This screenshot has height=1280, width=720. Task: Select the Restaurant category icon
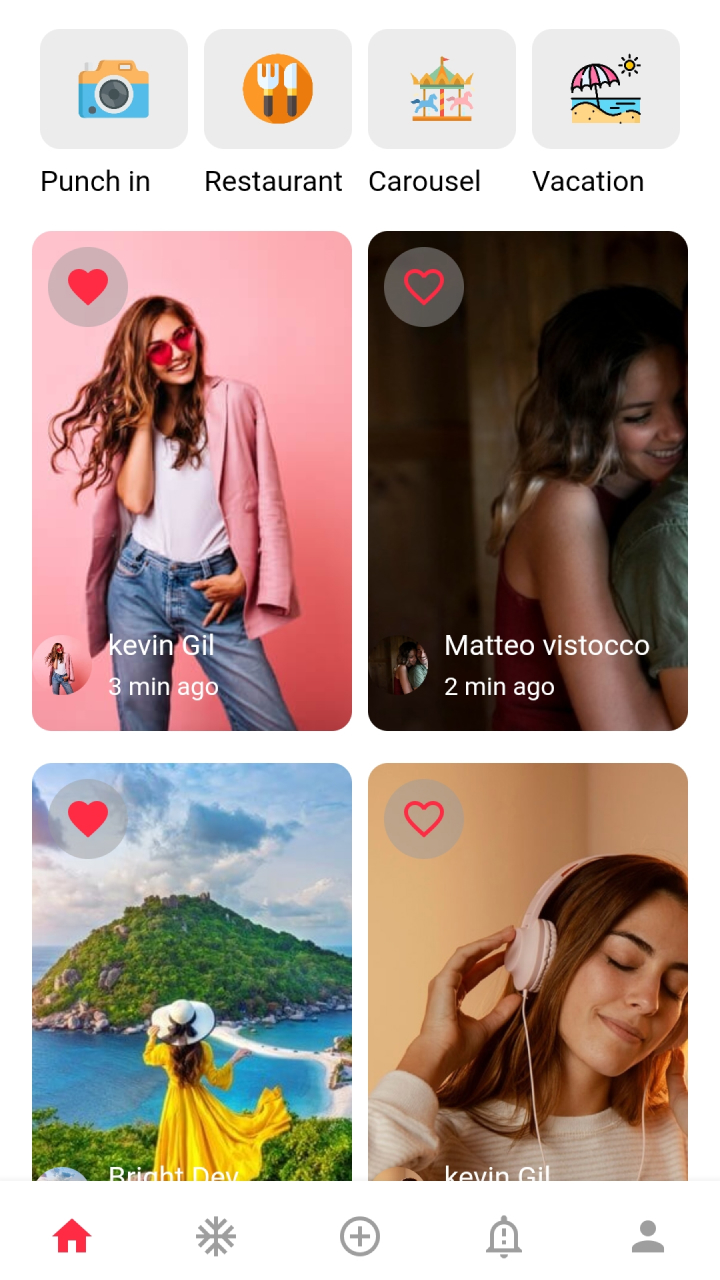[x=277, y=88]
